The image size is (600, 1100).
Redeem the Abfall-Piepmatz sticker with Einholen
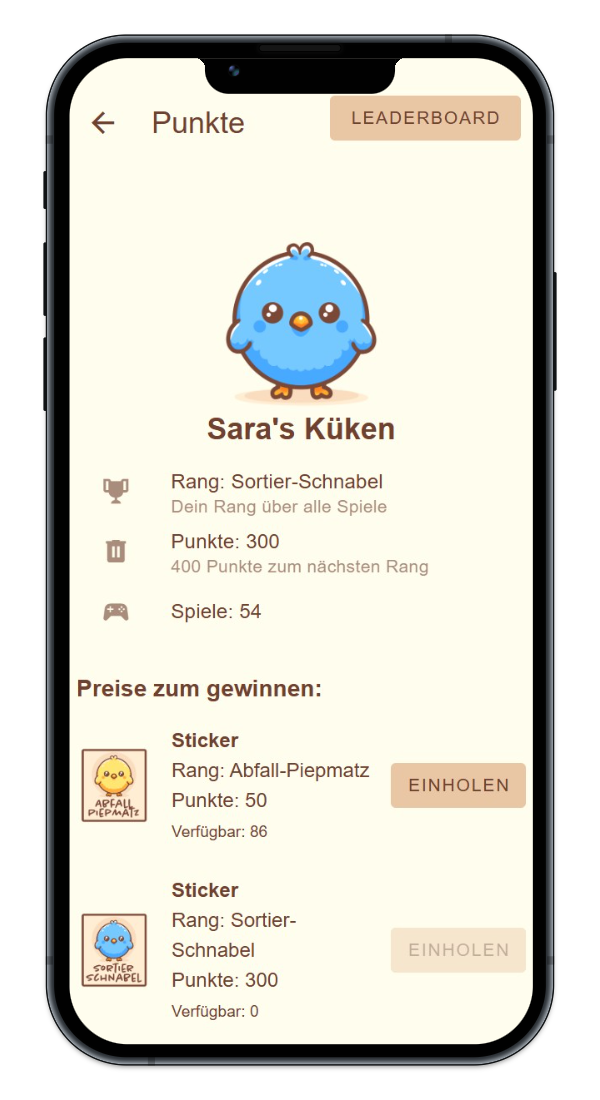(458, 785)
